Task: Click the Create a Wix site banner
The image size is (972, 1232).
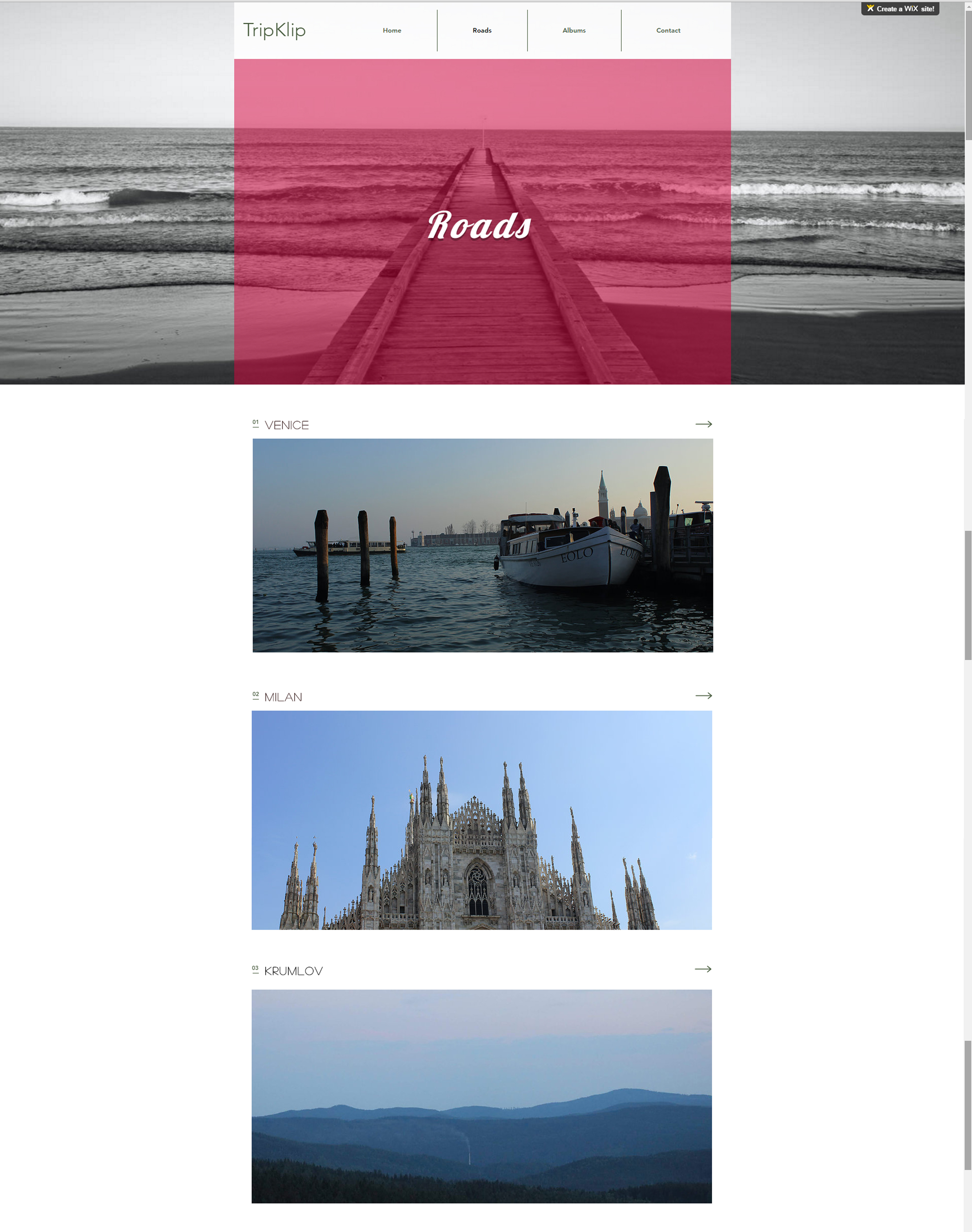Action: [900, 9]
